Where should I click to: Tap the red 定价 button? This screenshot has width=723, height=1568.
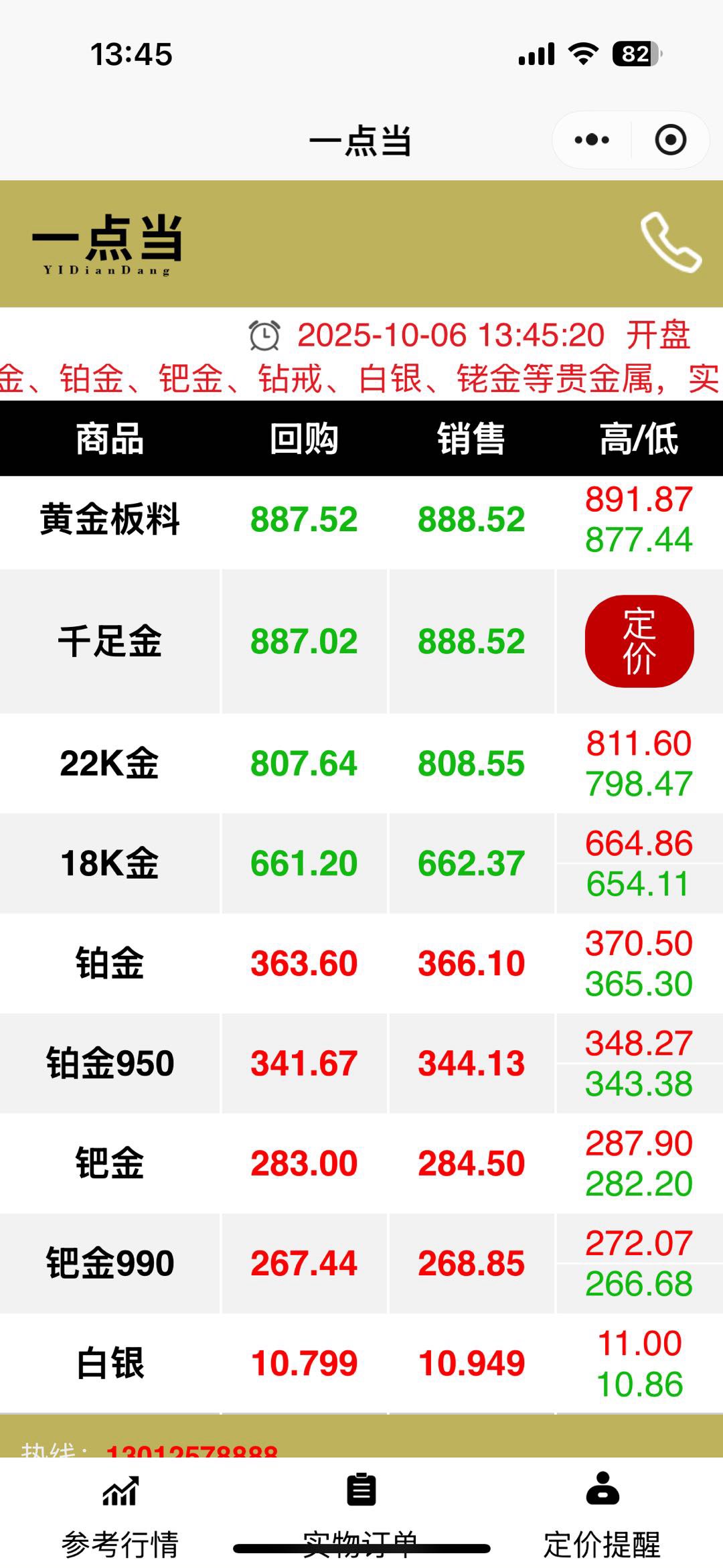(639, 641)
